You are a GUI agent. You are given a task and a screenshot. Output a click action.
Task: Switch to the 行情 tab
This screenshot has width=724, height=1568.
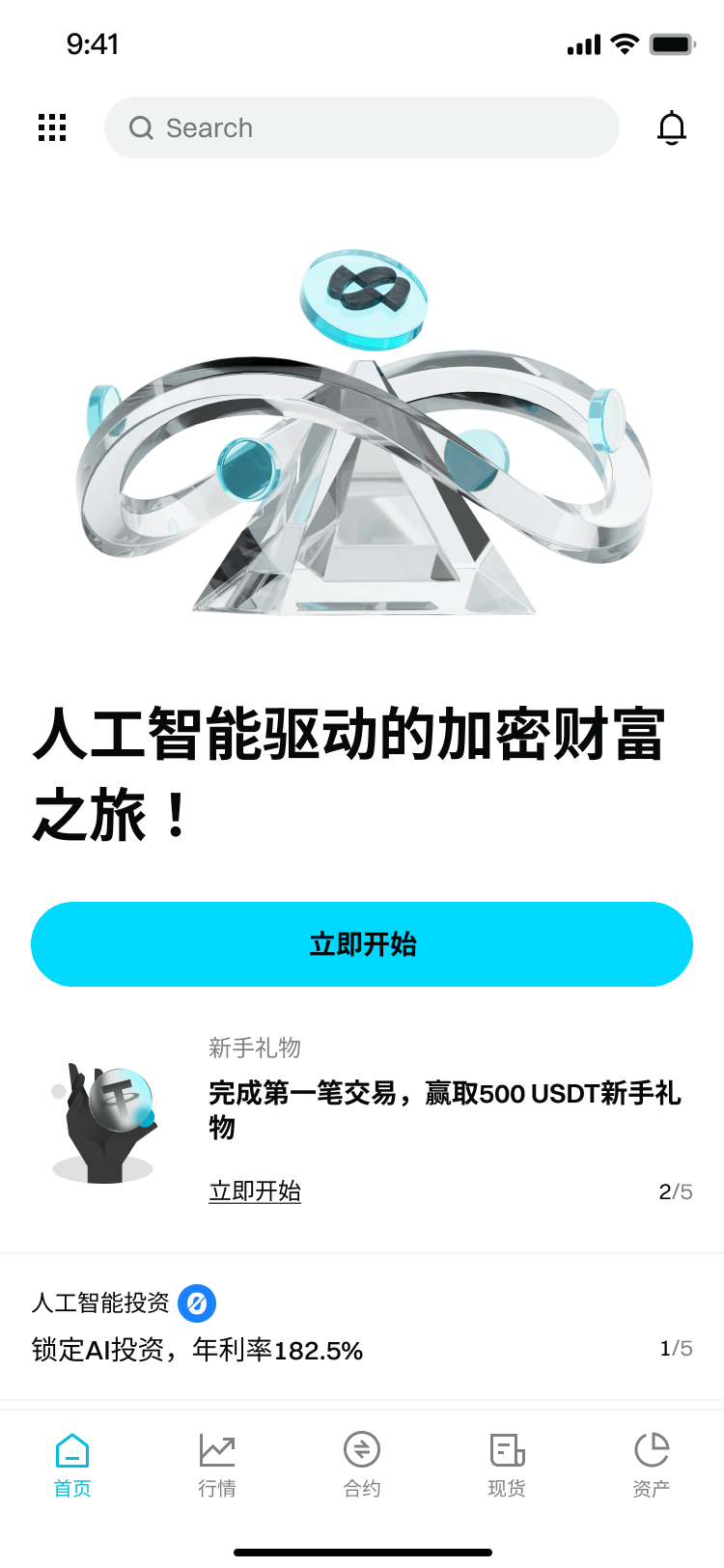click(217, 1465)
